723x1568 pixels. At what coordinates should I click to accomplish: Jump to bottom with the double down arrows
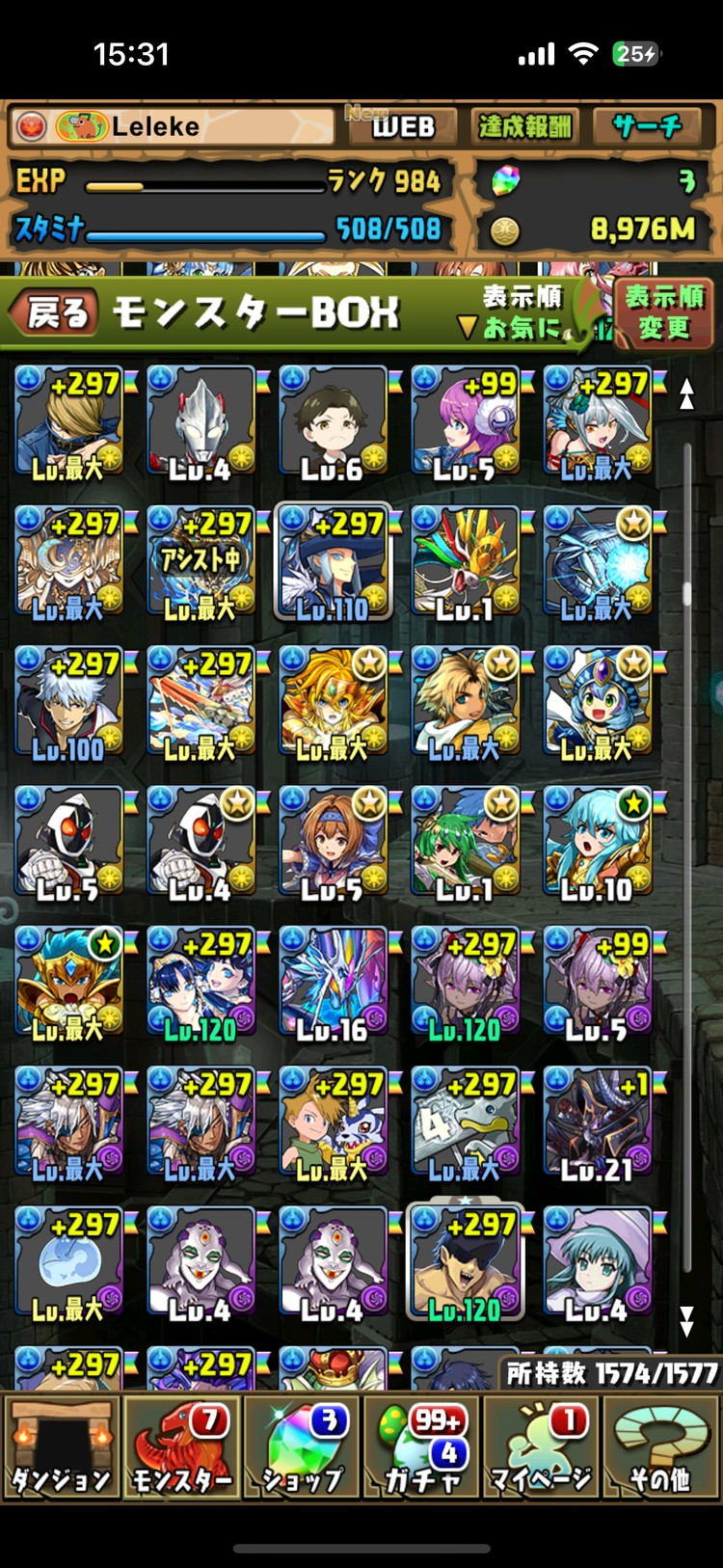coord(686,1320)
